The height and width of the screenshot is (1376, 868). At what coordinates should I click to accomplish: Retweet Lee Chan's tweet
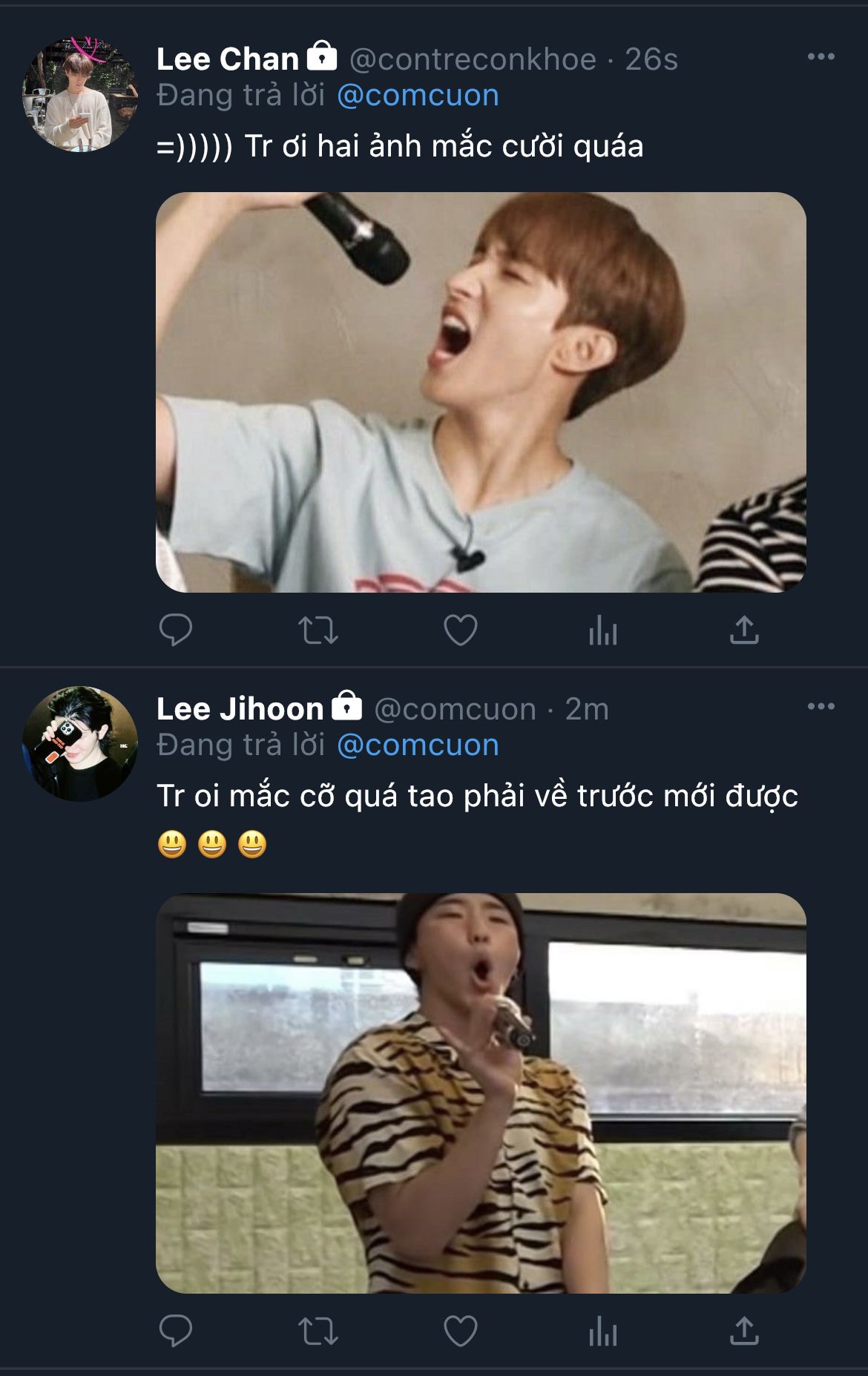point(318,631)
